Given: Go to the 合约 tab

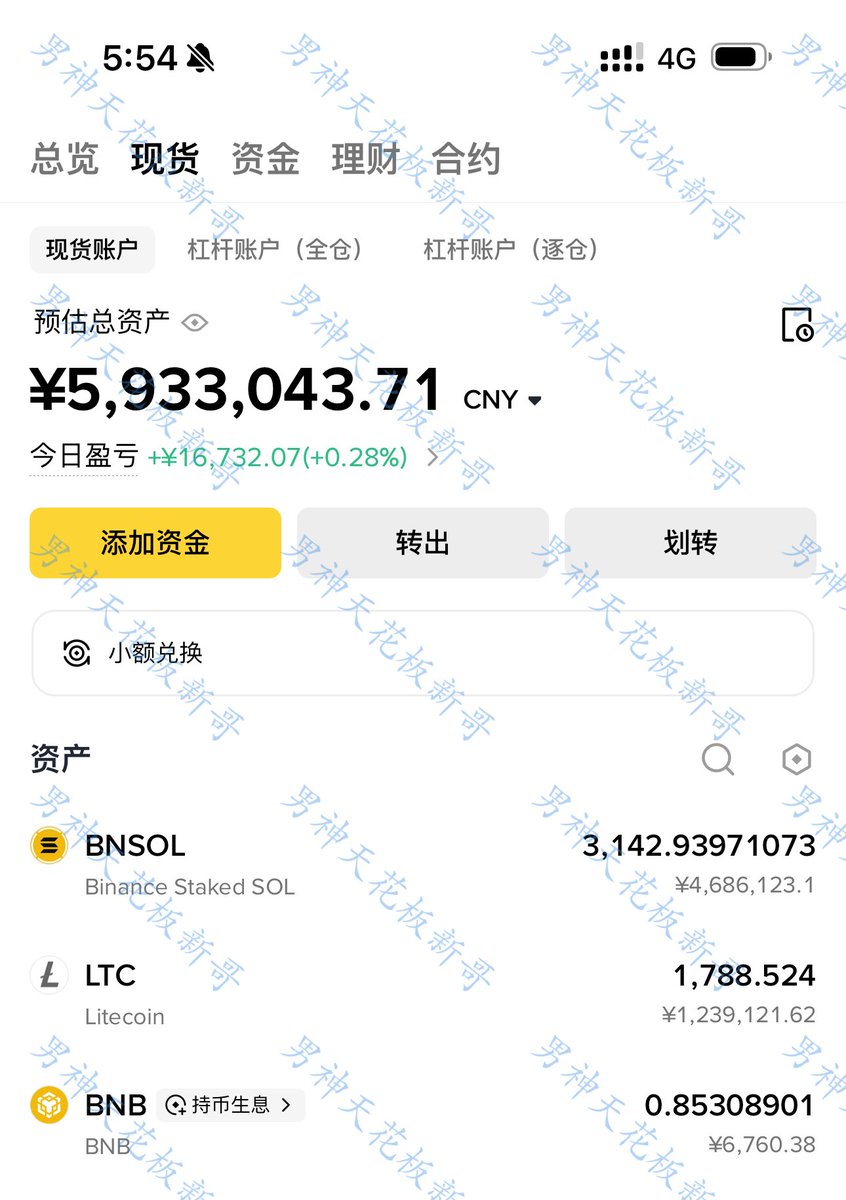Looking at the screenshot, I should click(x=466, y=159).
